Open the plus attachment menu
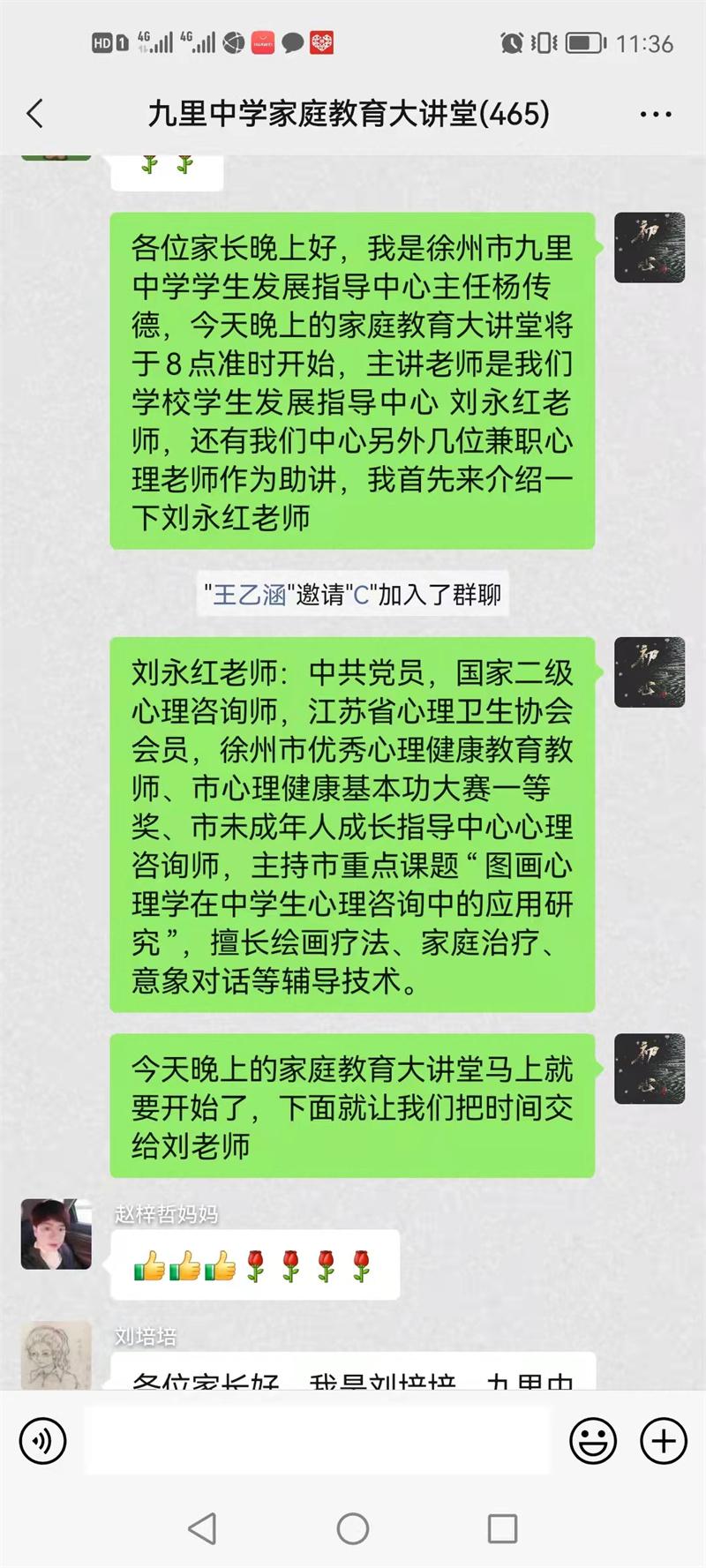This screenshot has width=706, height=1568. click(663, 1441)
